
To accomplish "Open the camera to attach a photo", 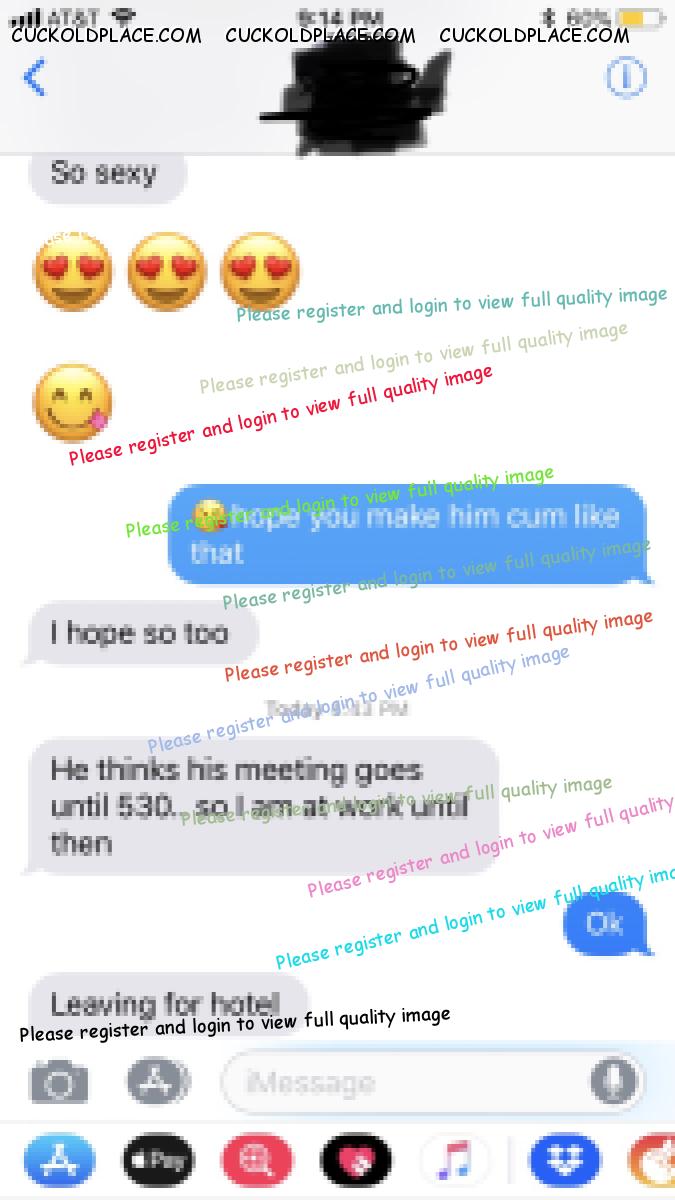I will click(x=59, y=1083).
